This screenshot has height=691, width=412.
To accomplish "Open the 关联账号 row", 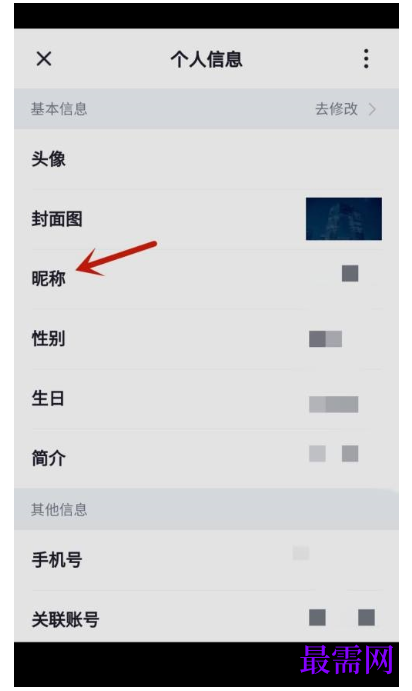I will point(206,619).
